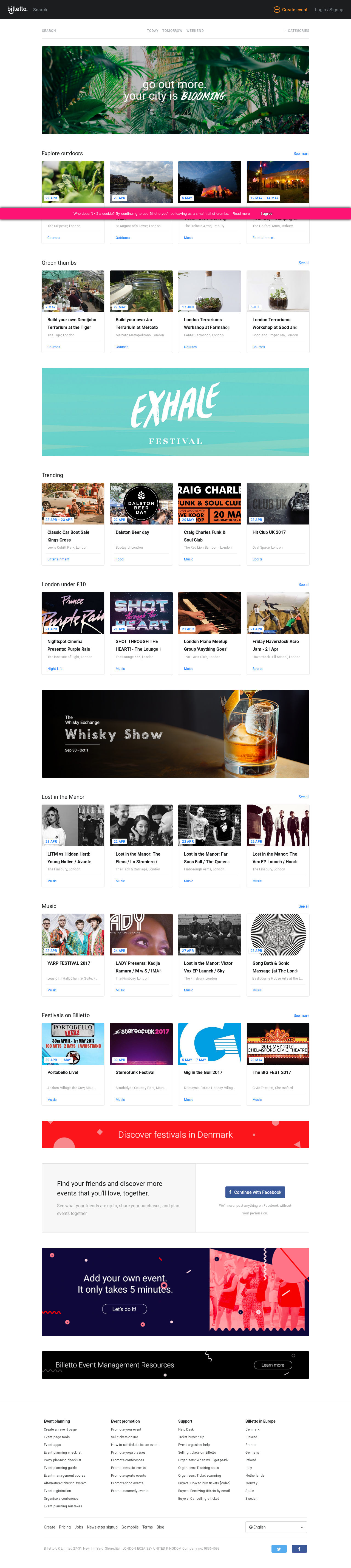Open Billetto's Twitter page
This screenshot has height=1568, width=351.
tap(279, 1549)
